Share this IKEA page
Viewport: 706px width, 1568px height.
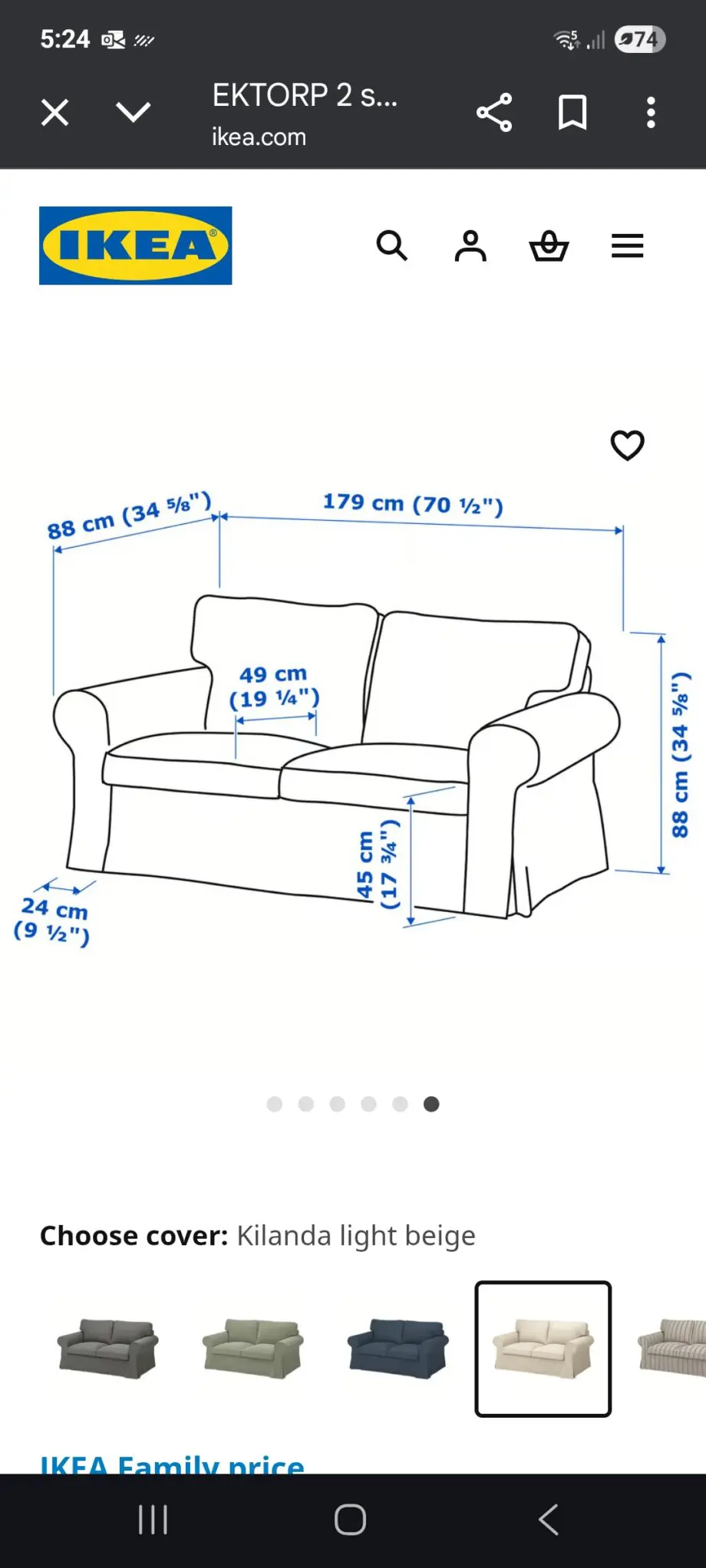[x=494, y=113]
